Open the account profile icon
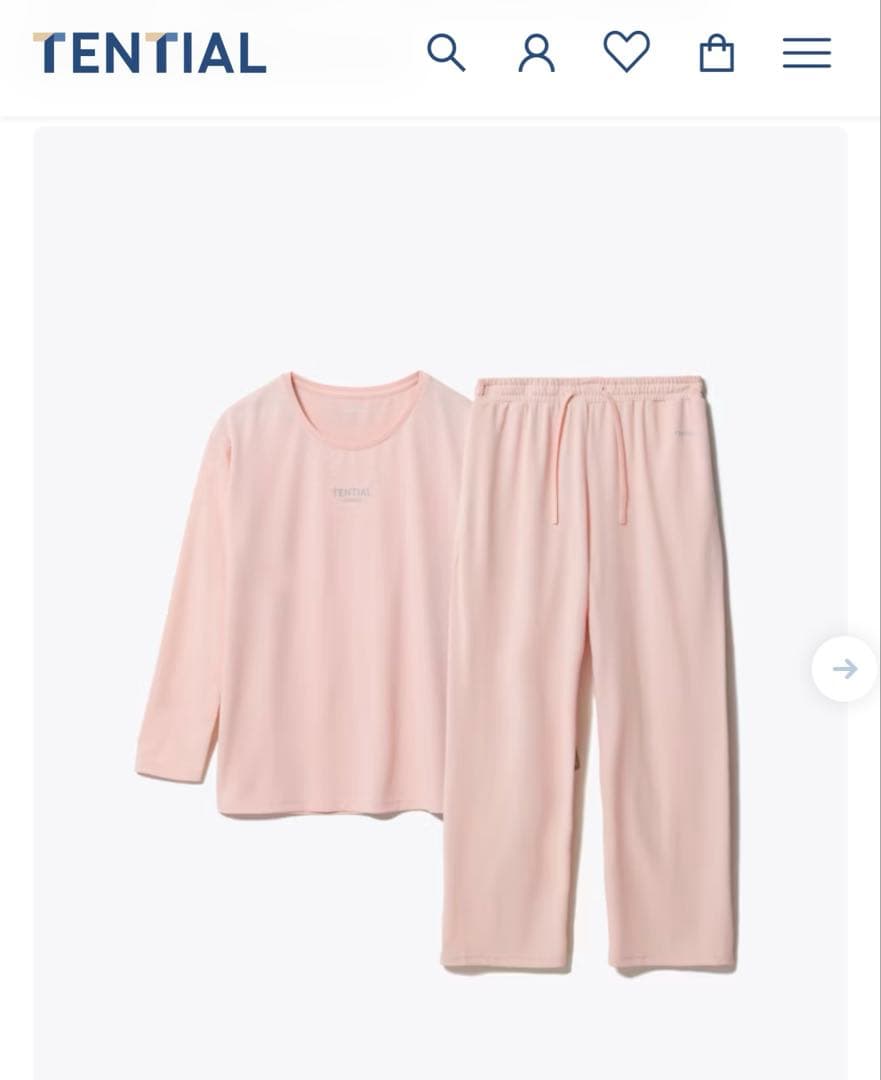This screenshot has height=1080, width=881. click(536, 53)
